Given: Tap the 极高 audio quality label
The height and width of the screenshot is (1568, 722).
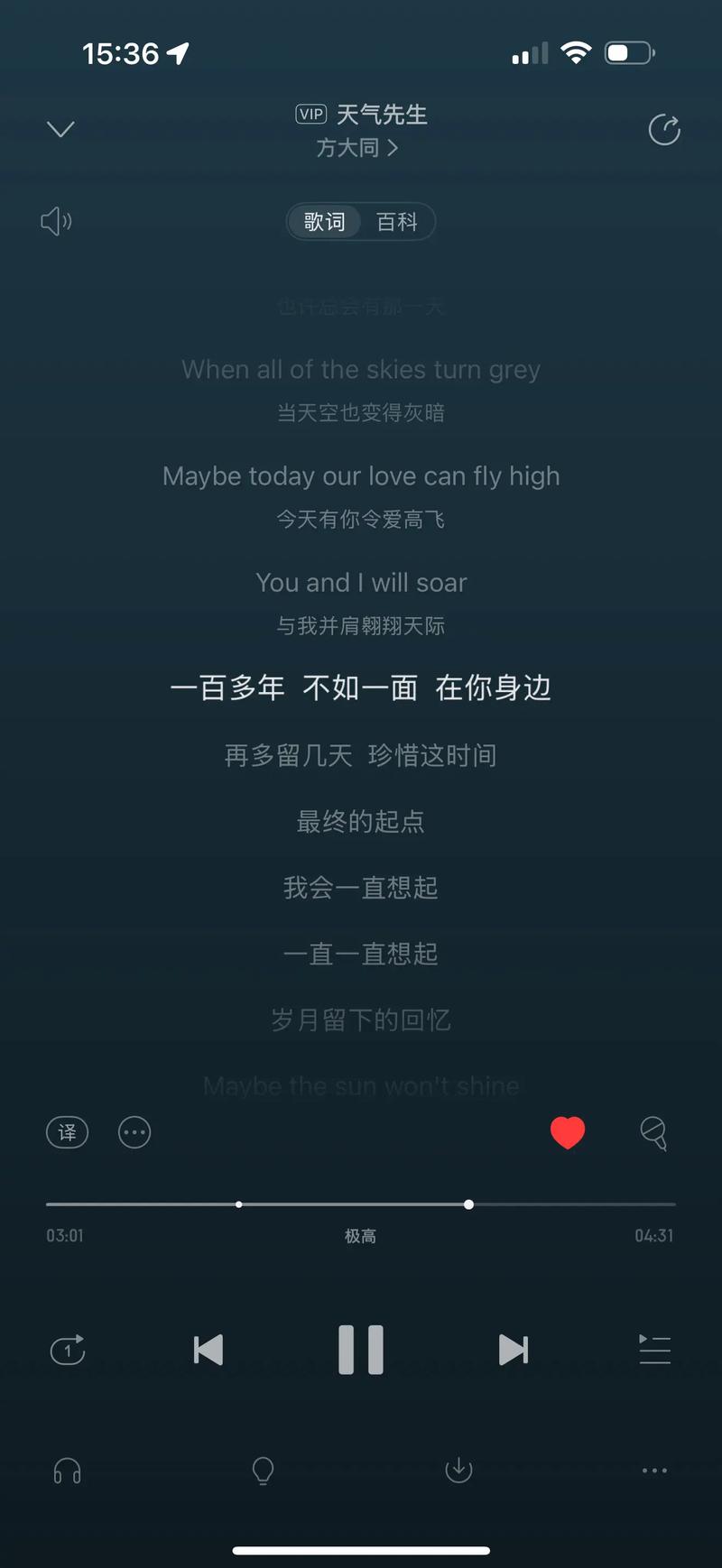Looking at the screenshot, I should [x=360, y=1236].
